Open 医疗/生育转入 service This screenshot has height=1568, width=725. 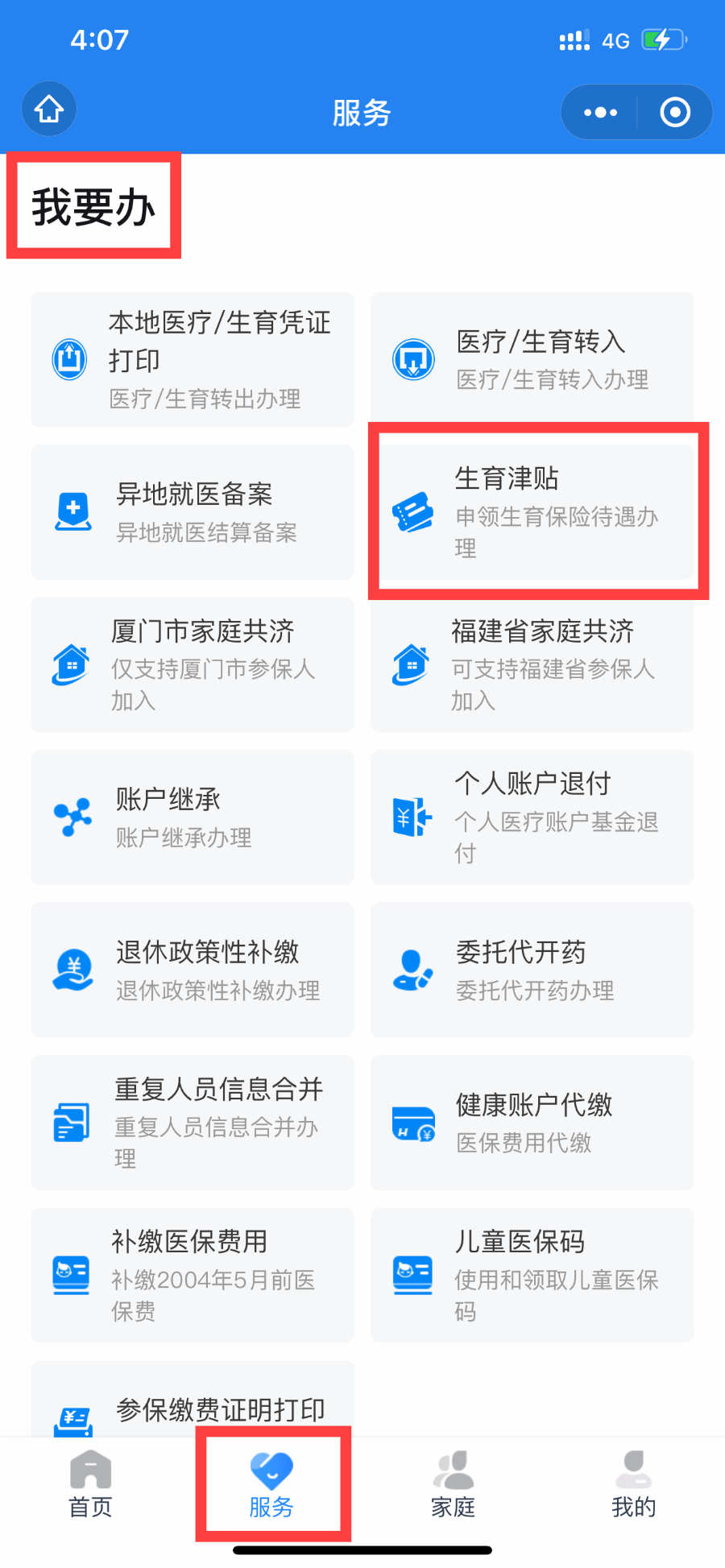pos(532,359)
